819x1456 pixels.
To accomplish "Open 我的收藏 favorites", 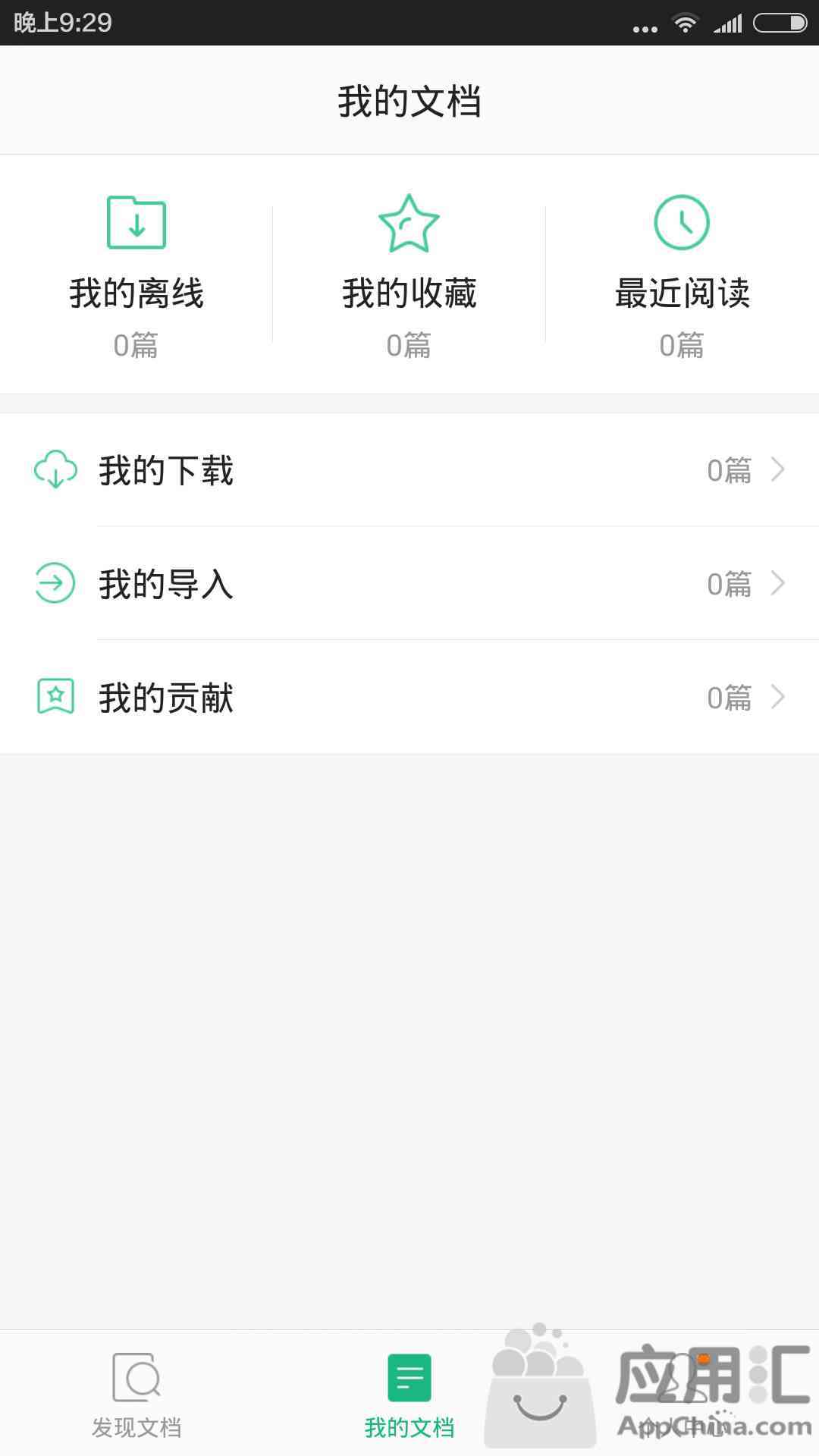I will tap(409, 275).
